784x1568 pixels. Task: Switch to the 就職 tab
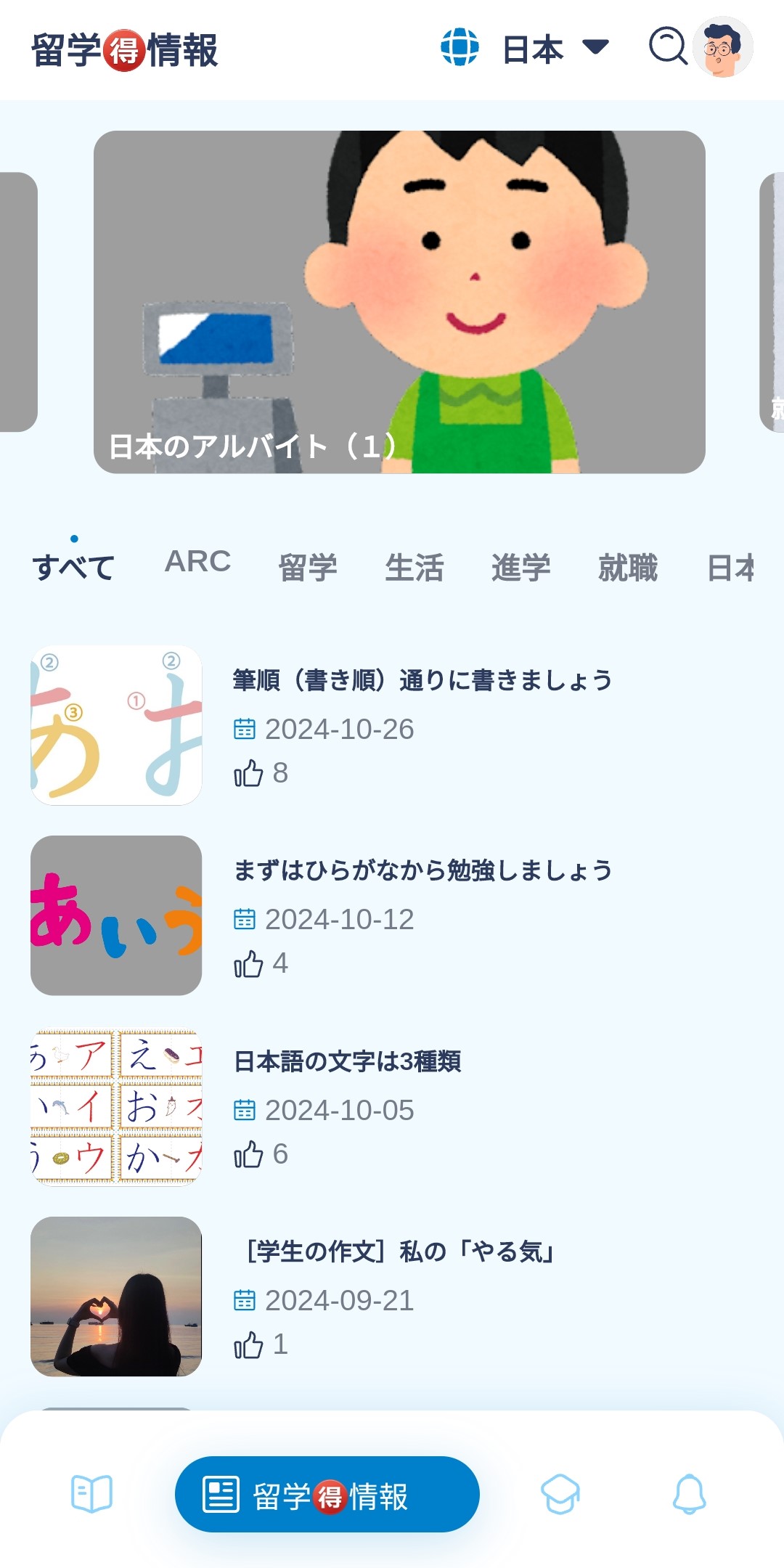tap(628, 568)
